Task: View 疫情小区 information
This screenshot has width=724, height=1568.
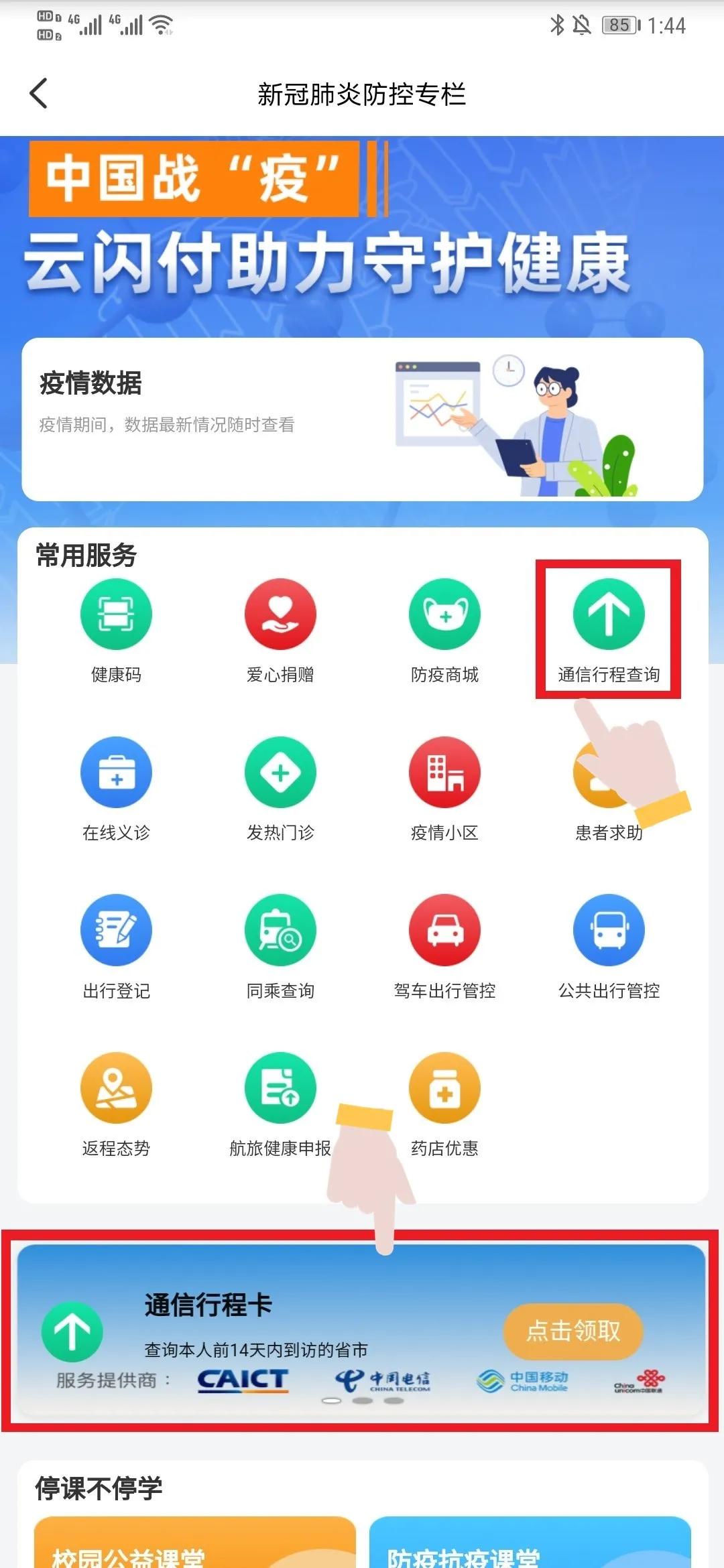Action: [444, 773]
